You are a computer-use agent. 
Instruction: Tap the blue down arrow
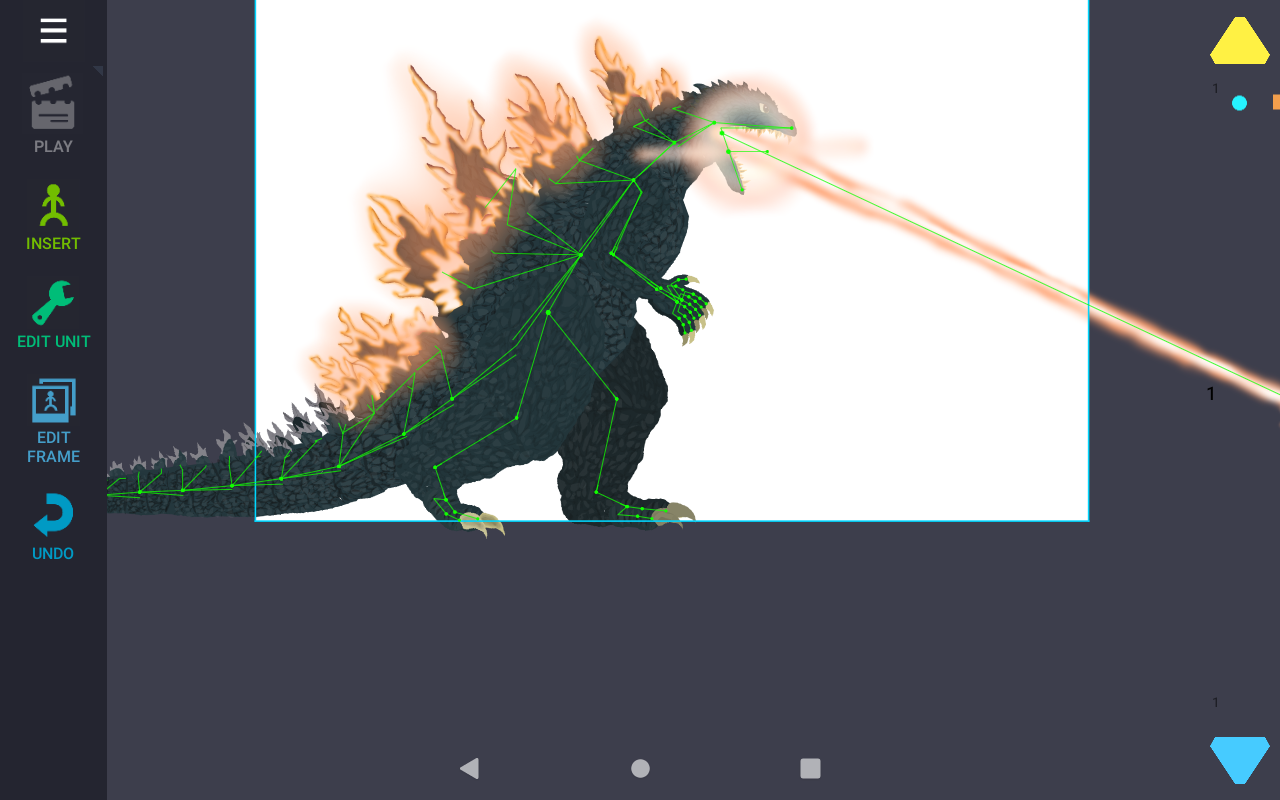[x=1239, y=758]
